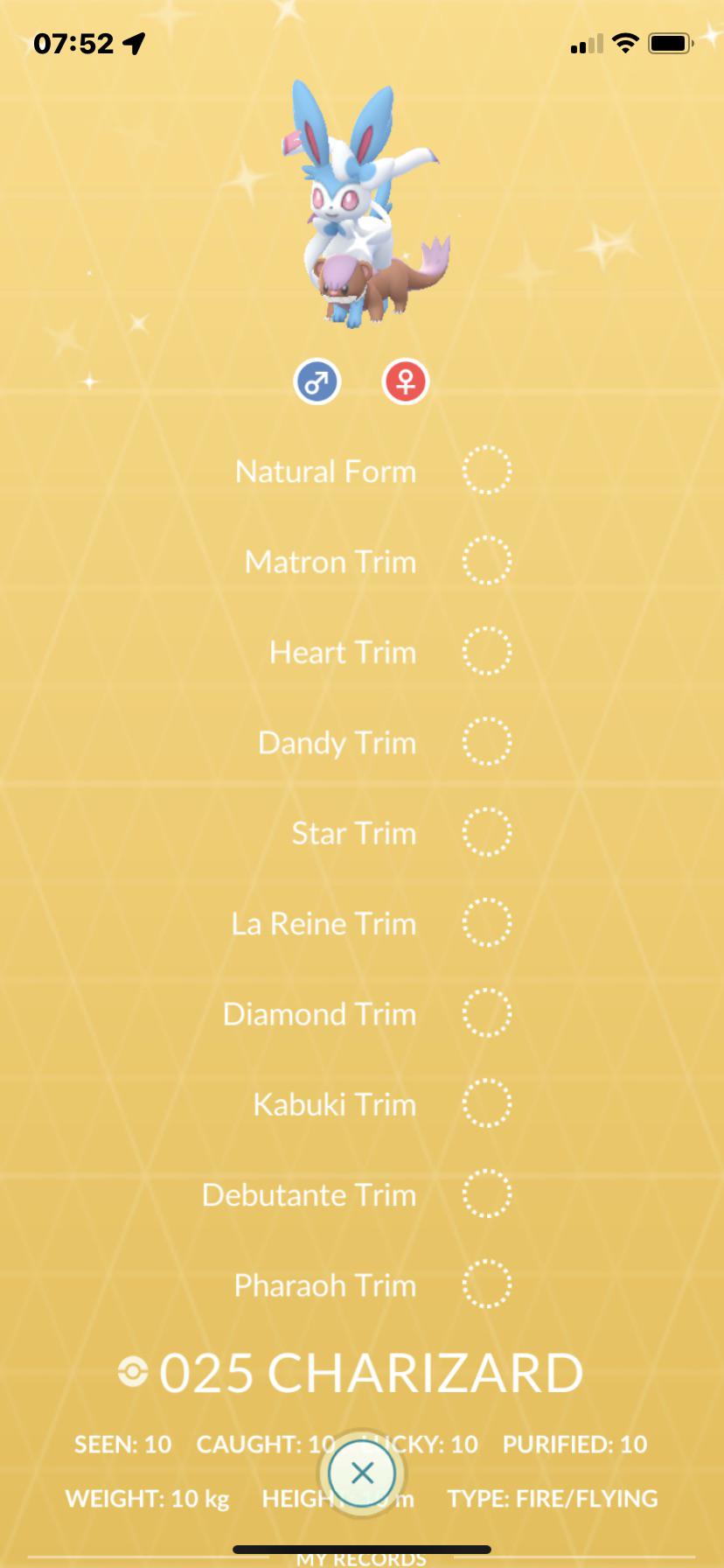The height and width of the screenshot is (1568, 724).
Task: Choose the Natural Form circle
Action: 486,471
